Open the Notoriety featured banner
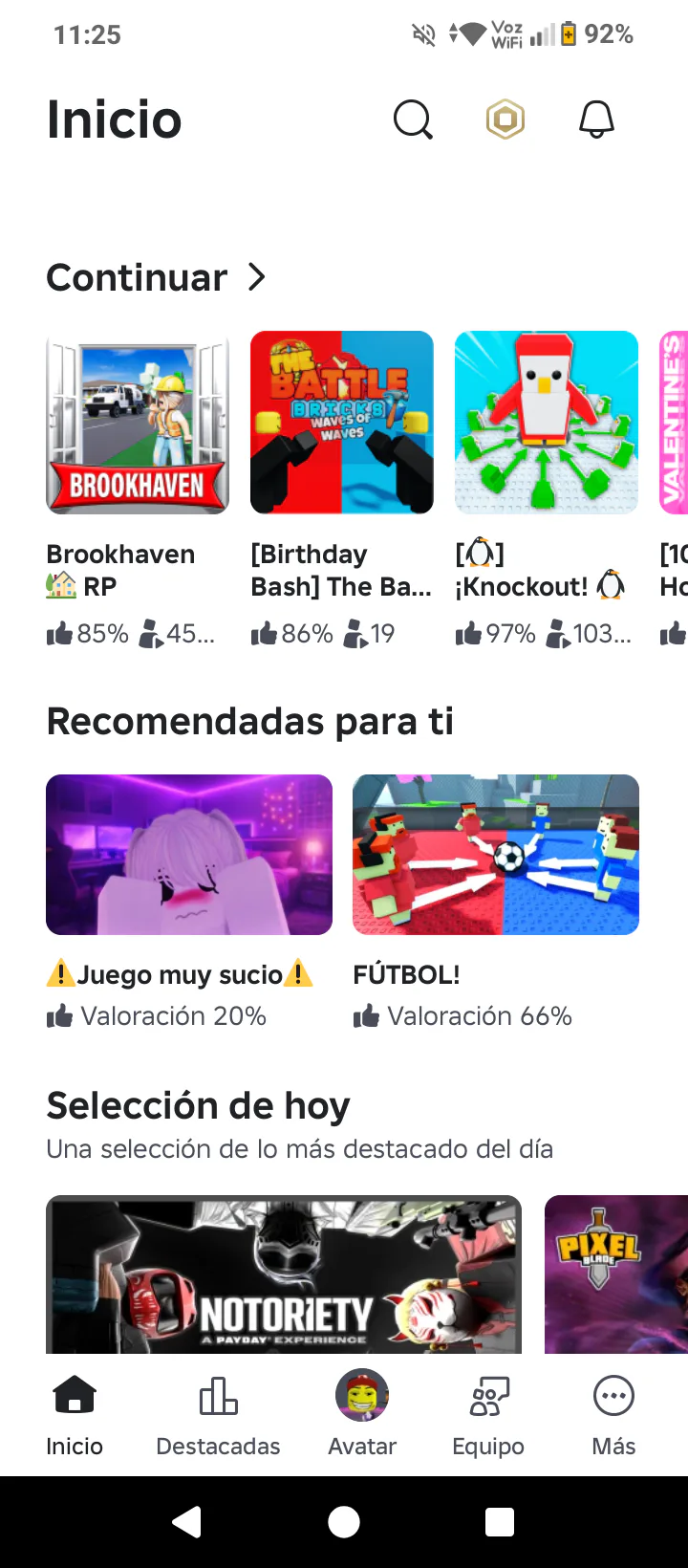This screenshot has height=1568, width=688. coord(284,1274)
